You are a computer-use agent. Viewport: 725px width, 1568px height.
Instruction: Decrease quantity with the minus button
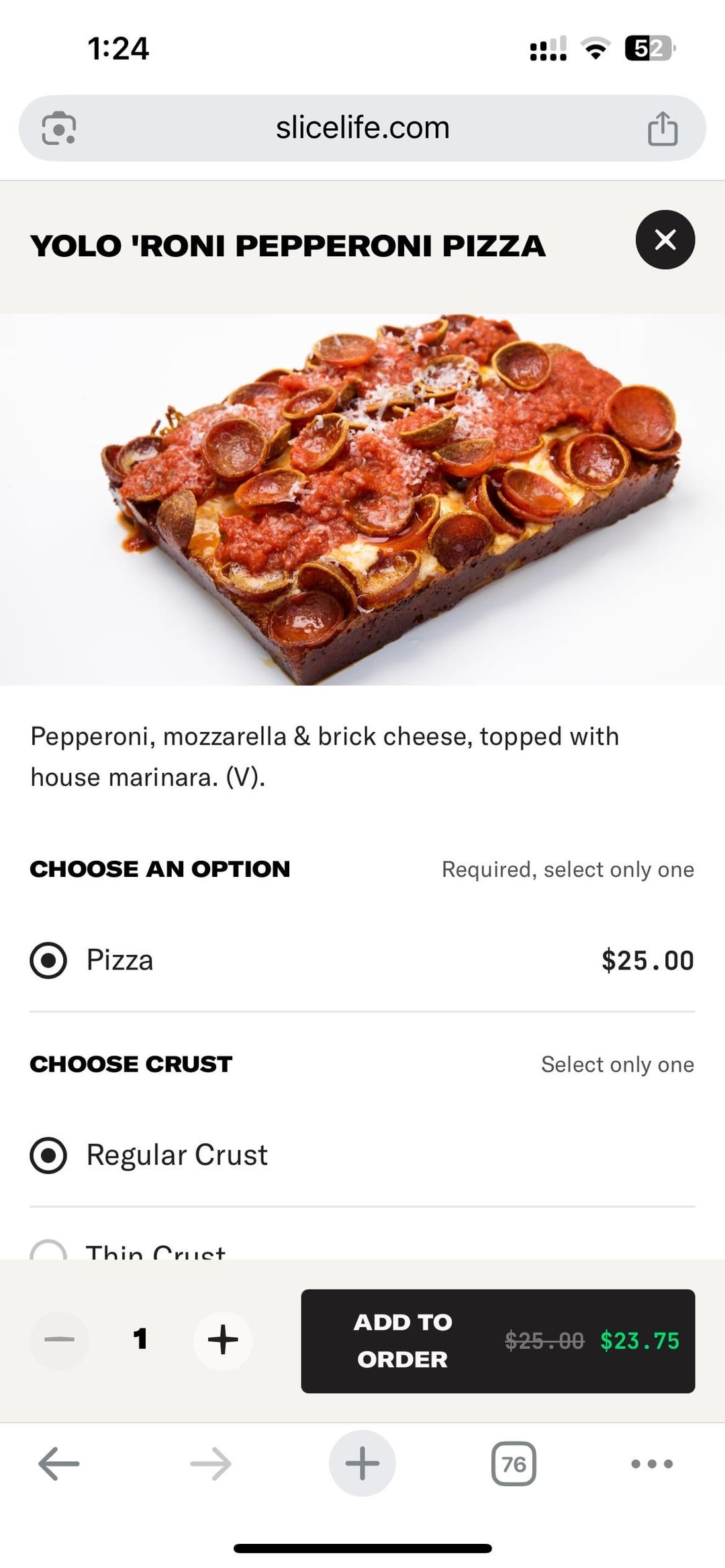(x=59, y=1340)
